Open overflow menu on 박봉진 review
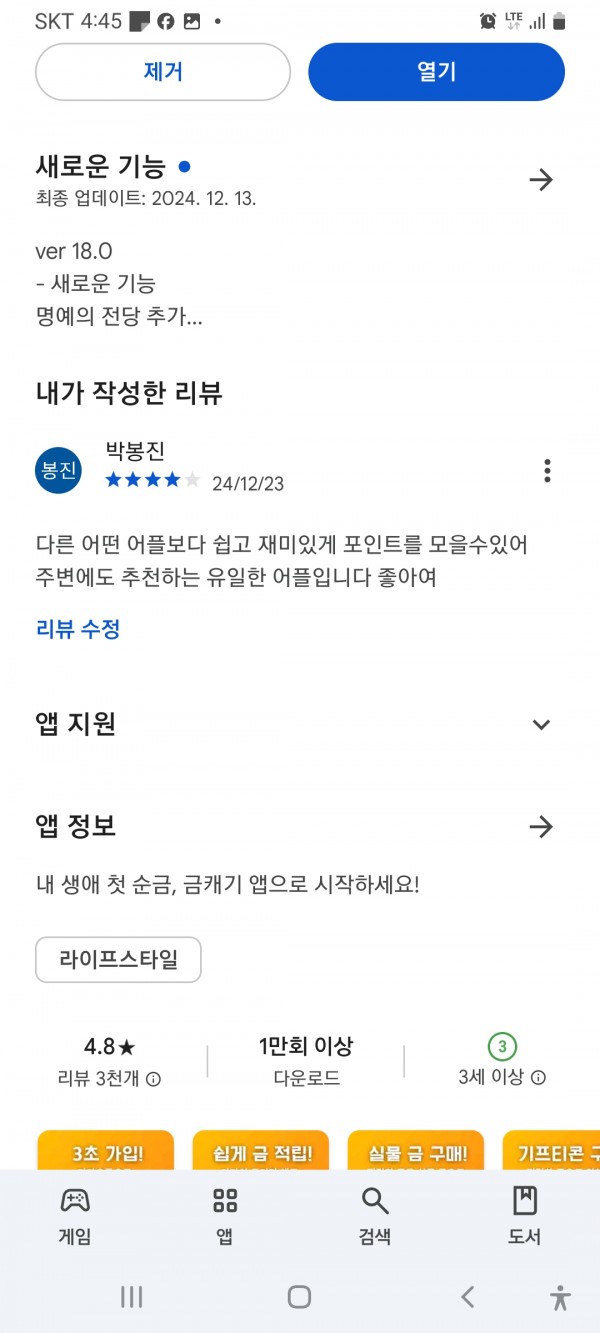The width and height of the screenshot is (600, 1333). (x=547, y=470)
